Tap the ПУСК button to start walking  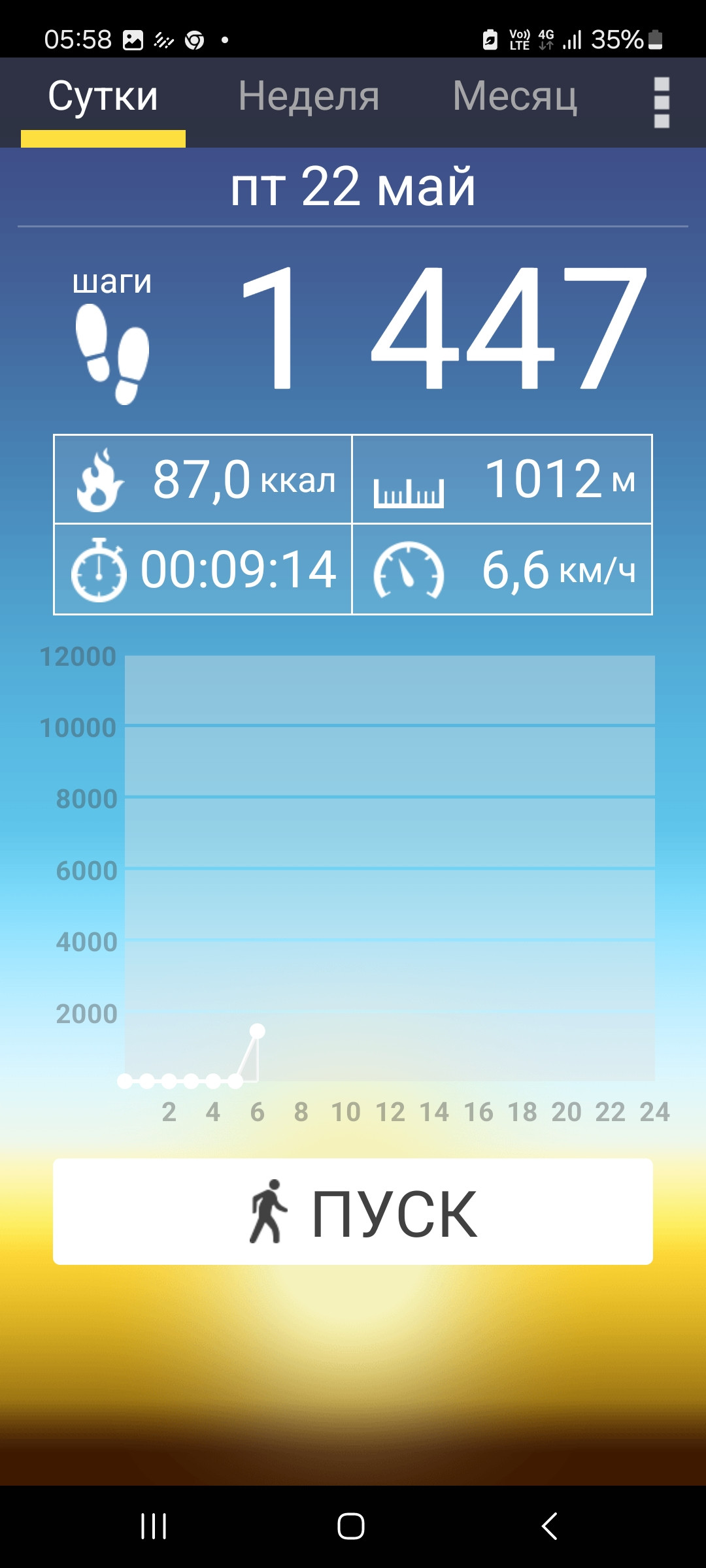353,1211
